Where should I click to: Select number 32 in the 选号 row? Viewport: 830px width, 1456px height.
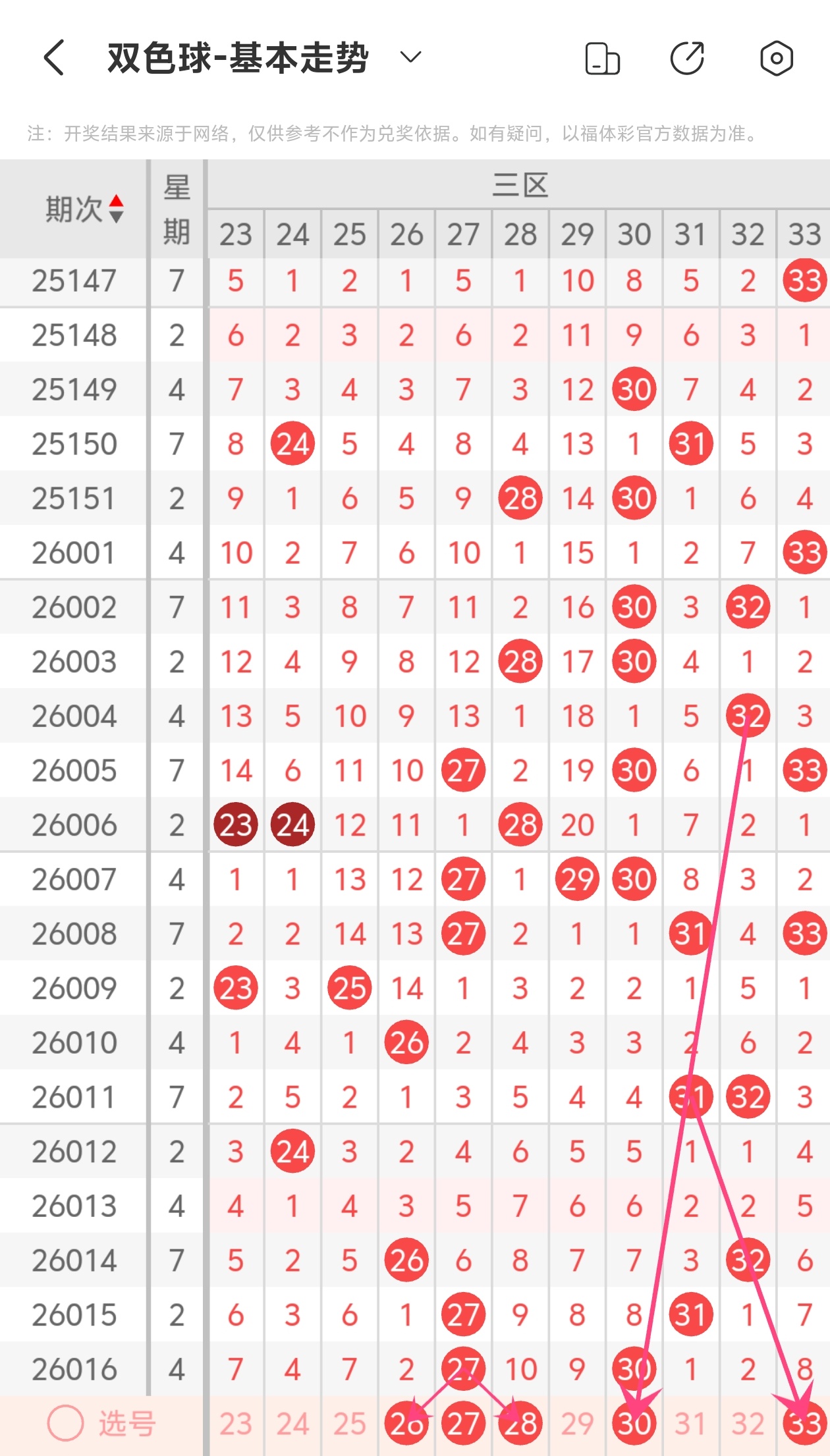[748, 1424]
